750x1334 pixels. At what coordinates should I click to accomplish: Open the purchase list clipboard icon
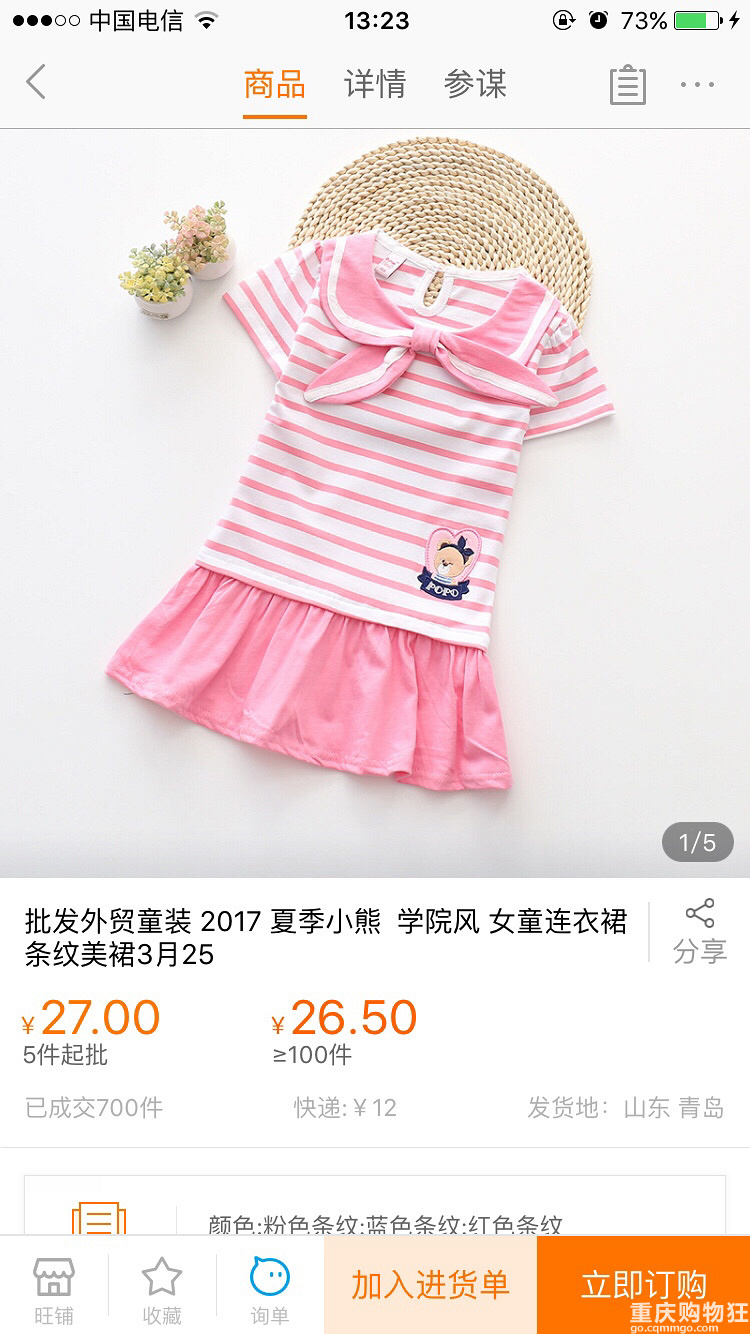[x=628, y=85]
